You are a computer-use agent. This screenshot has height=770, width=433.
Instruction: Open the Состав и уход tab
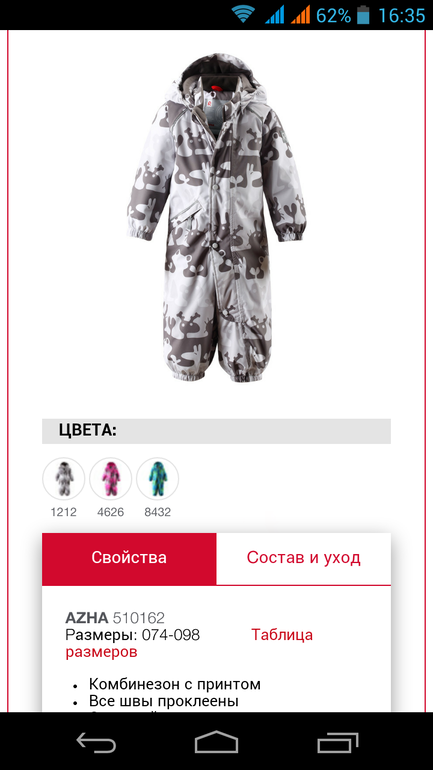tap(303, 559)
